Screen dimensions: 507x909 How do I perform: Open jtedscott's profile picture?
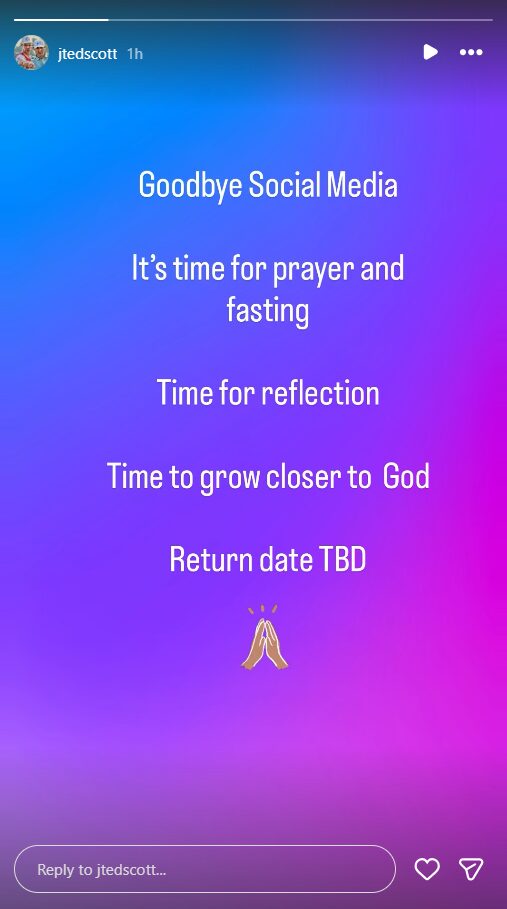point(31,53)
